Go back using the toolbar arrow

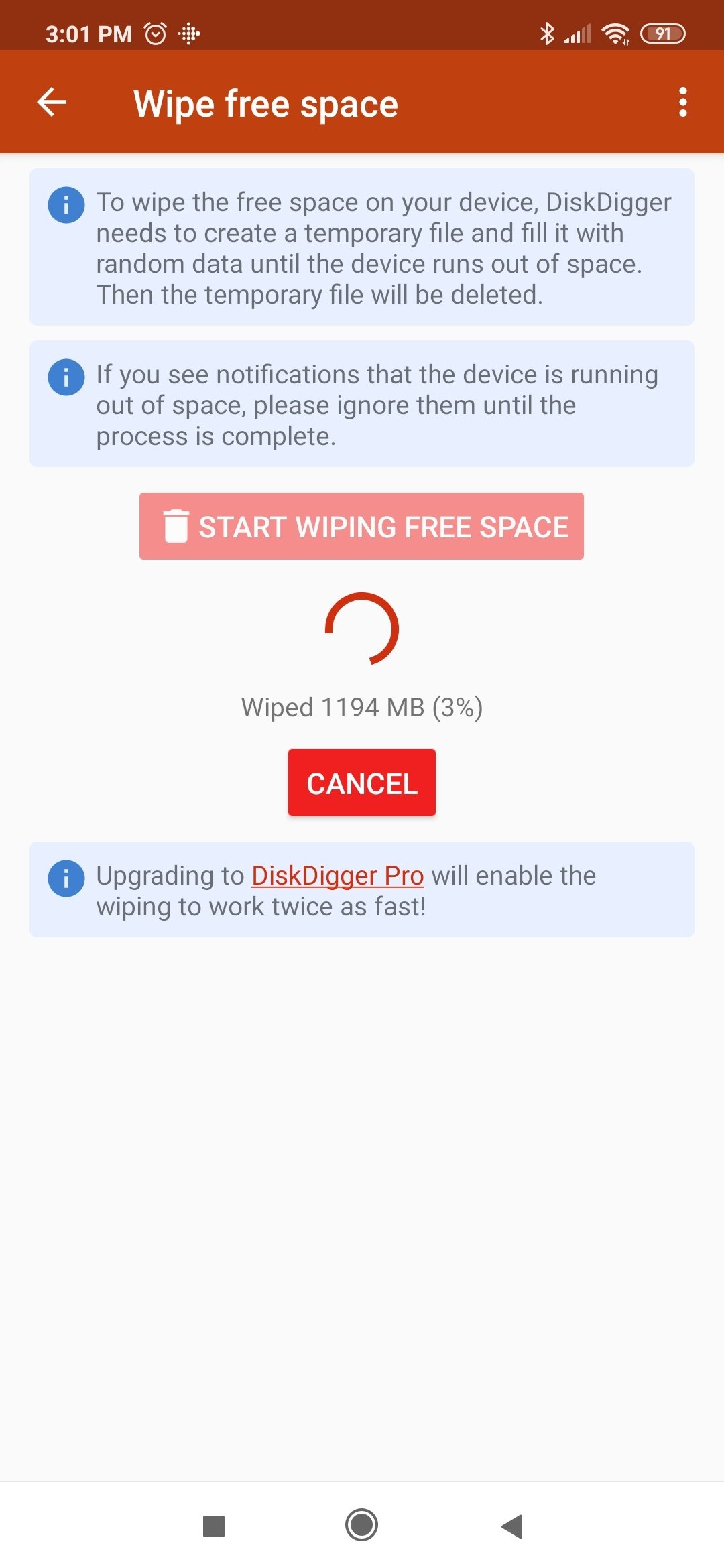(52, 103)
